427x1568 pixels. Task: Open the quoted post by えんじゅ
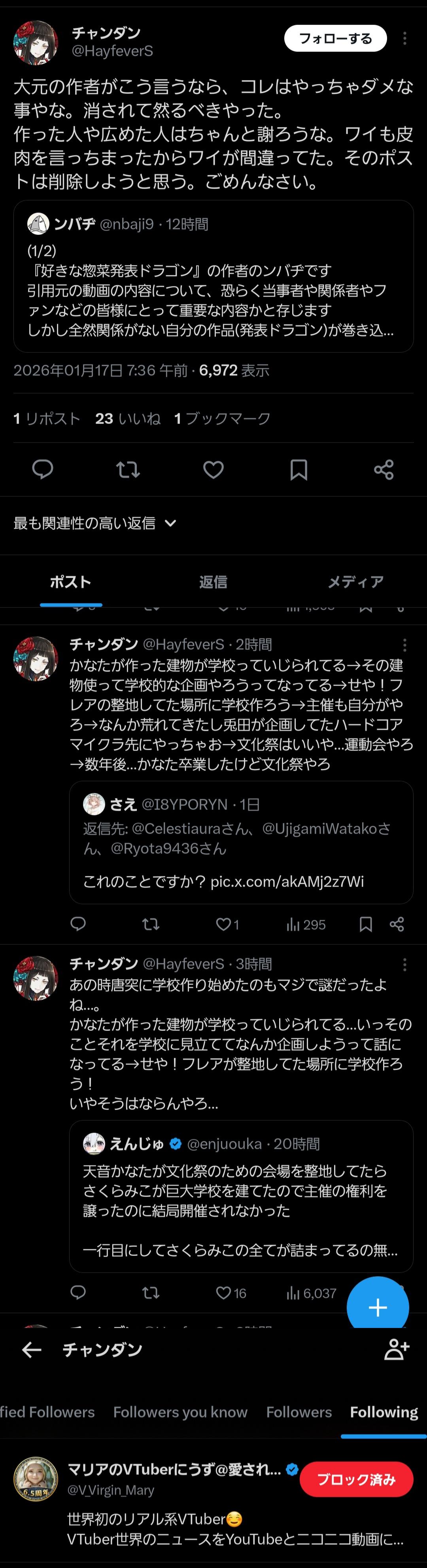click(241, 1196)
